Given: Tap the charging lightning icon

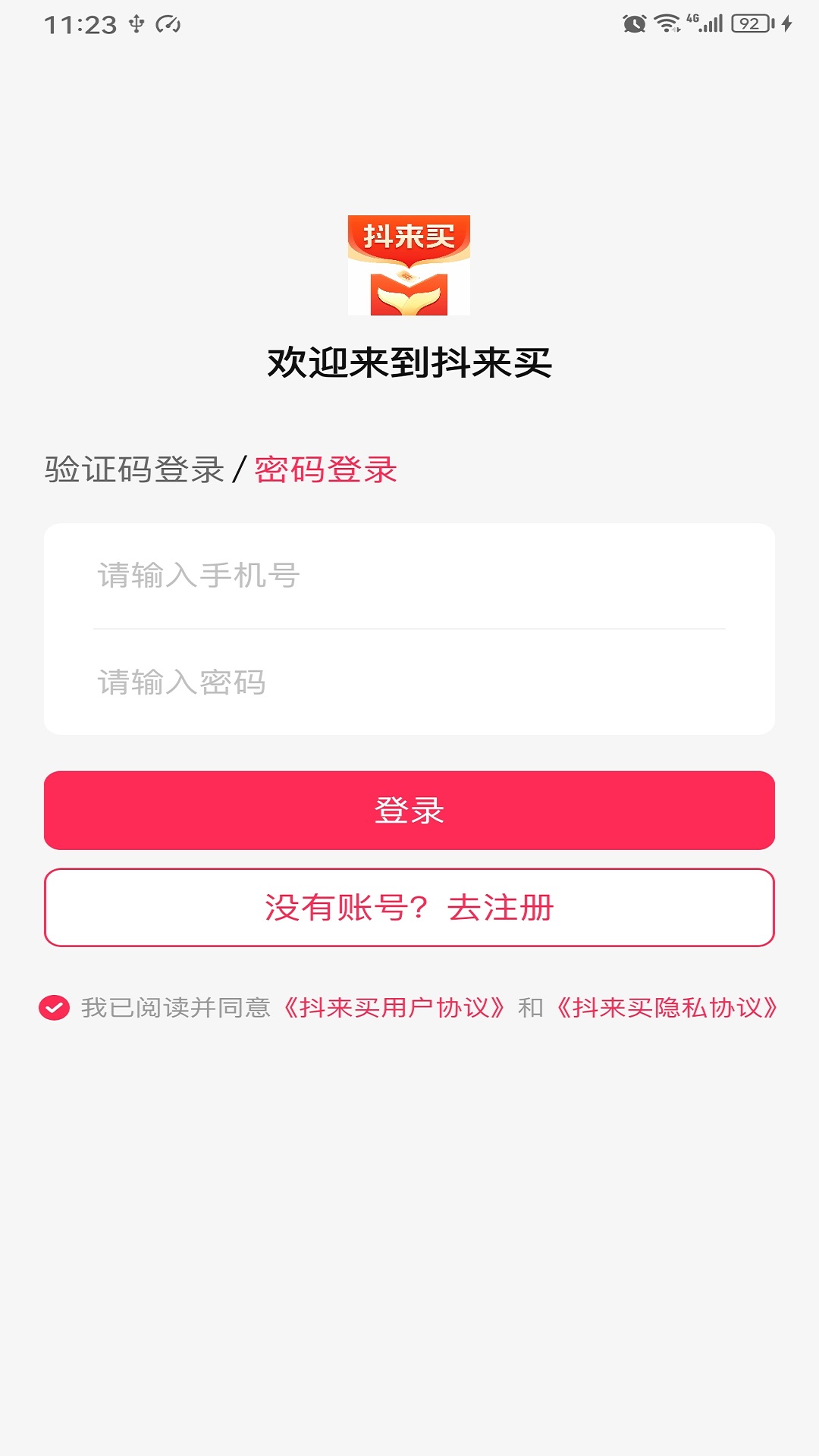Looking at the screenshot, I should pos(785,23).
